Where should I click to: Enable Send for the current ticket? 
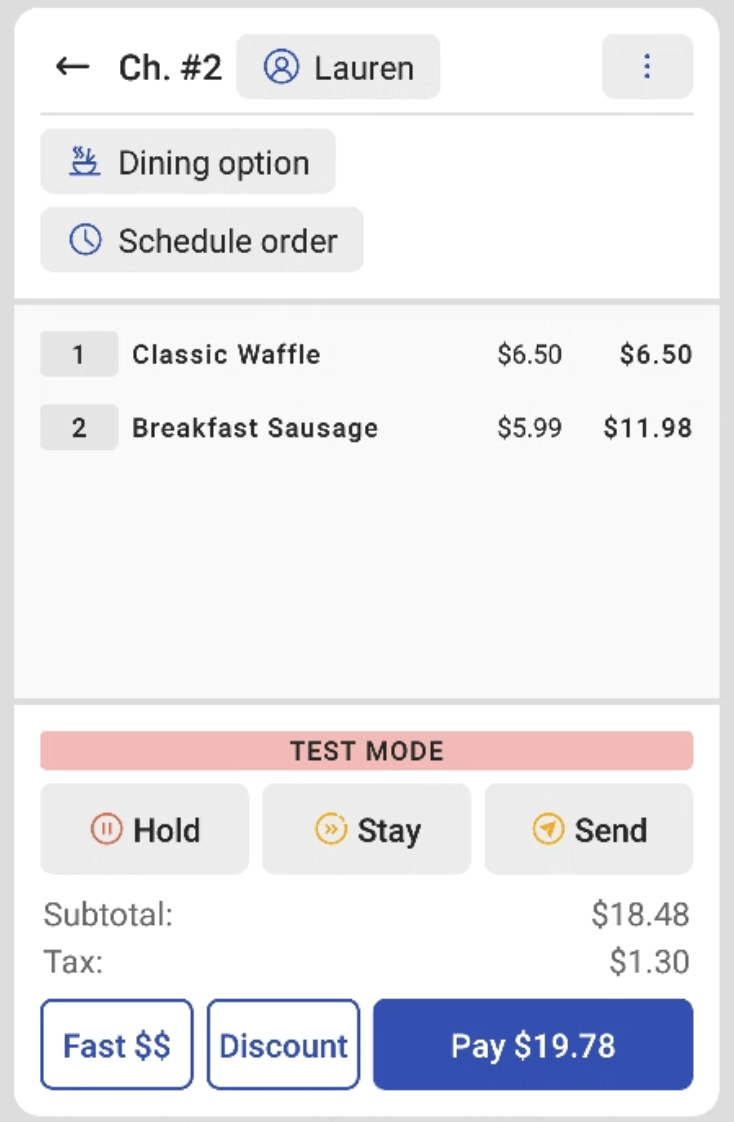coord(588,829)
